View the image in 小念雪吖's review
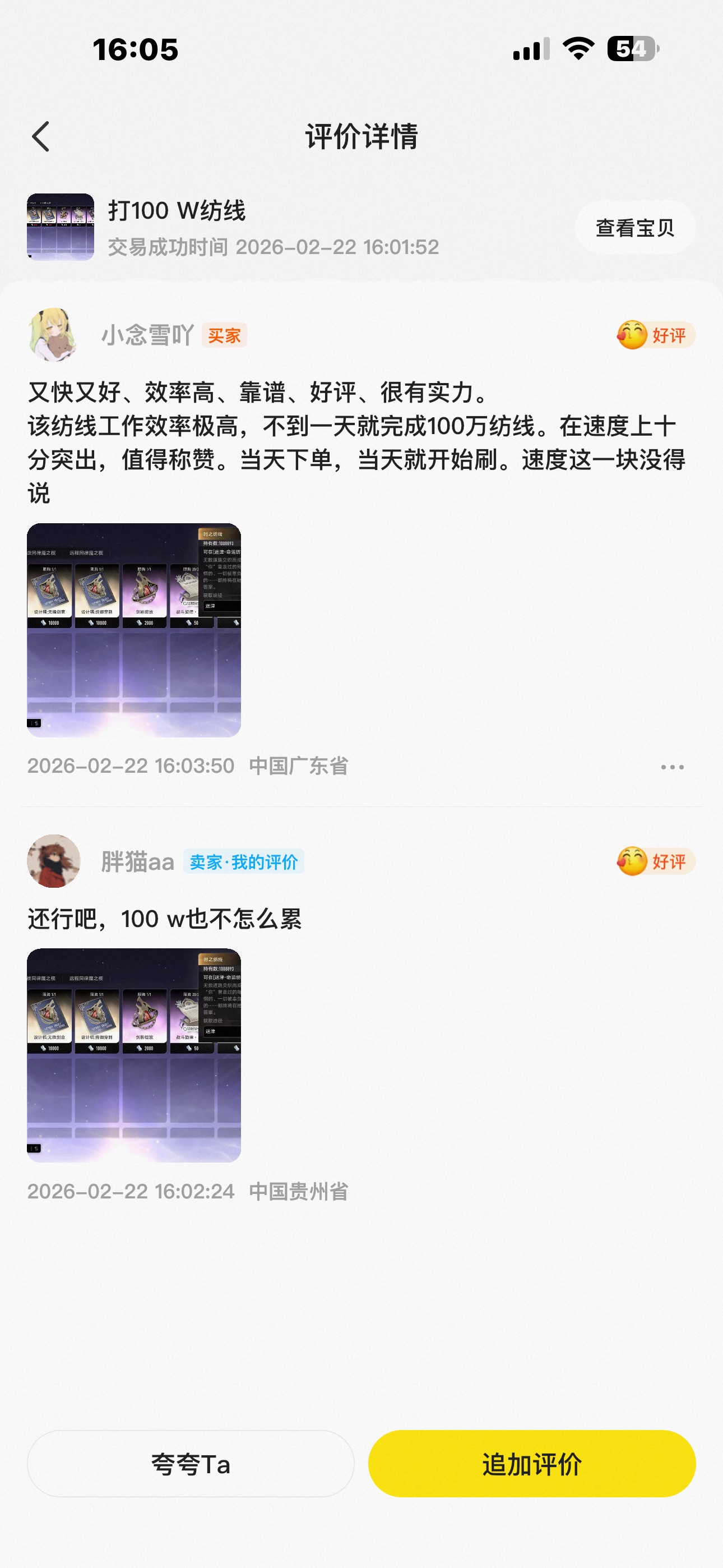 [x=134, y=630]
